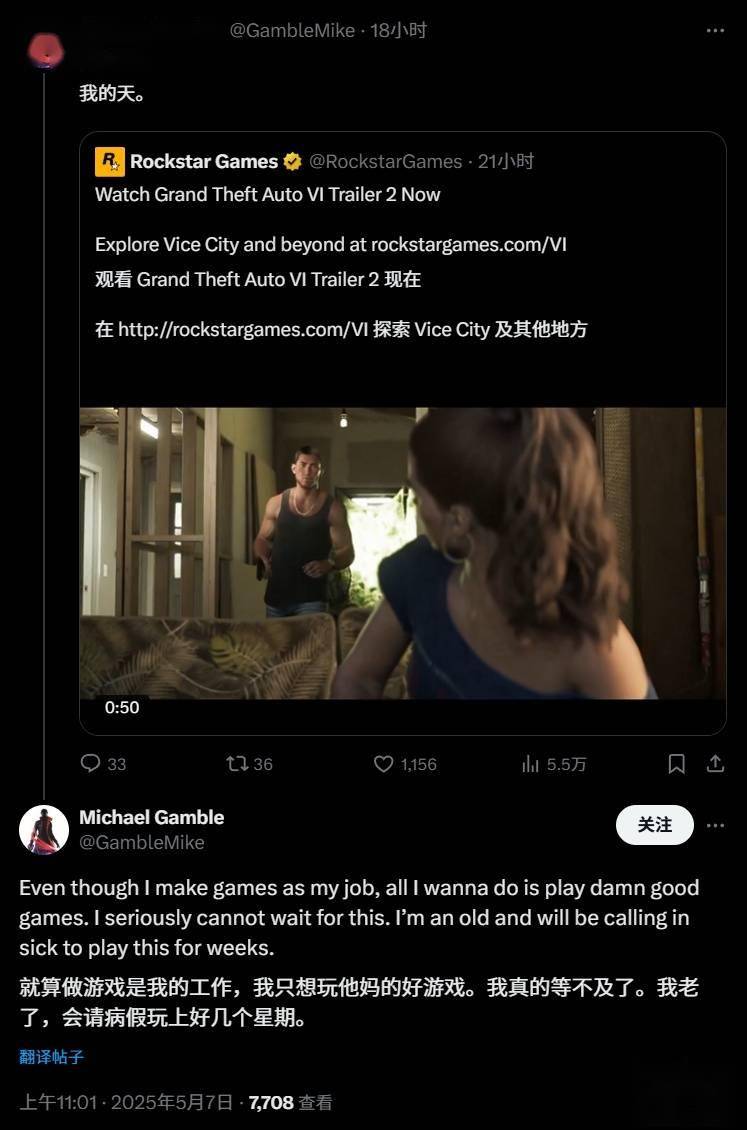Like the post with 1,156 likes
747x1130 pixels.
click(x=384, y=764)
